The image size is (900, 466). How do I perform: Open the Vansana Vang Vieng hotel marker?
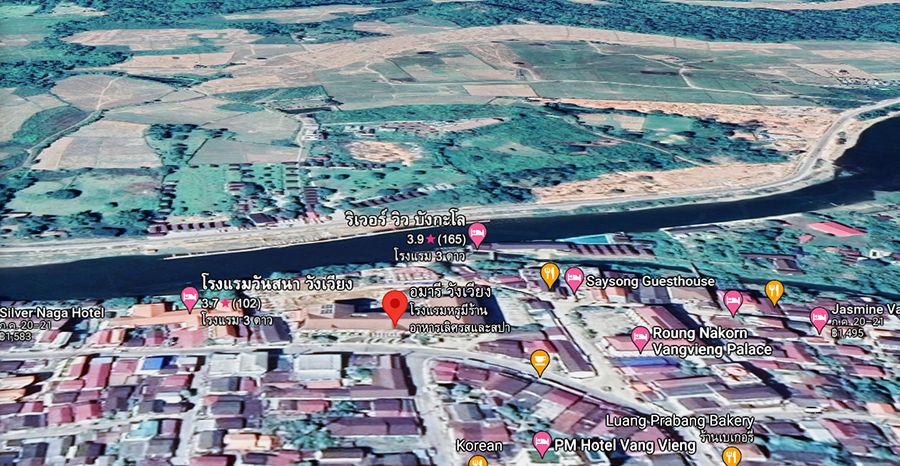coord(189,297)
